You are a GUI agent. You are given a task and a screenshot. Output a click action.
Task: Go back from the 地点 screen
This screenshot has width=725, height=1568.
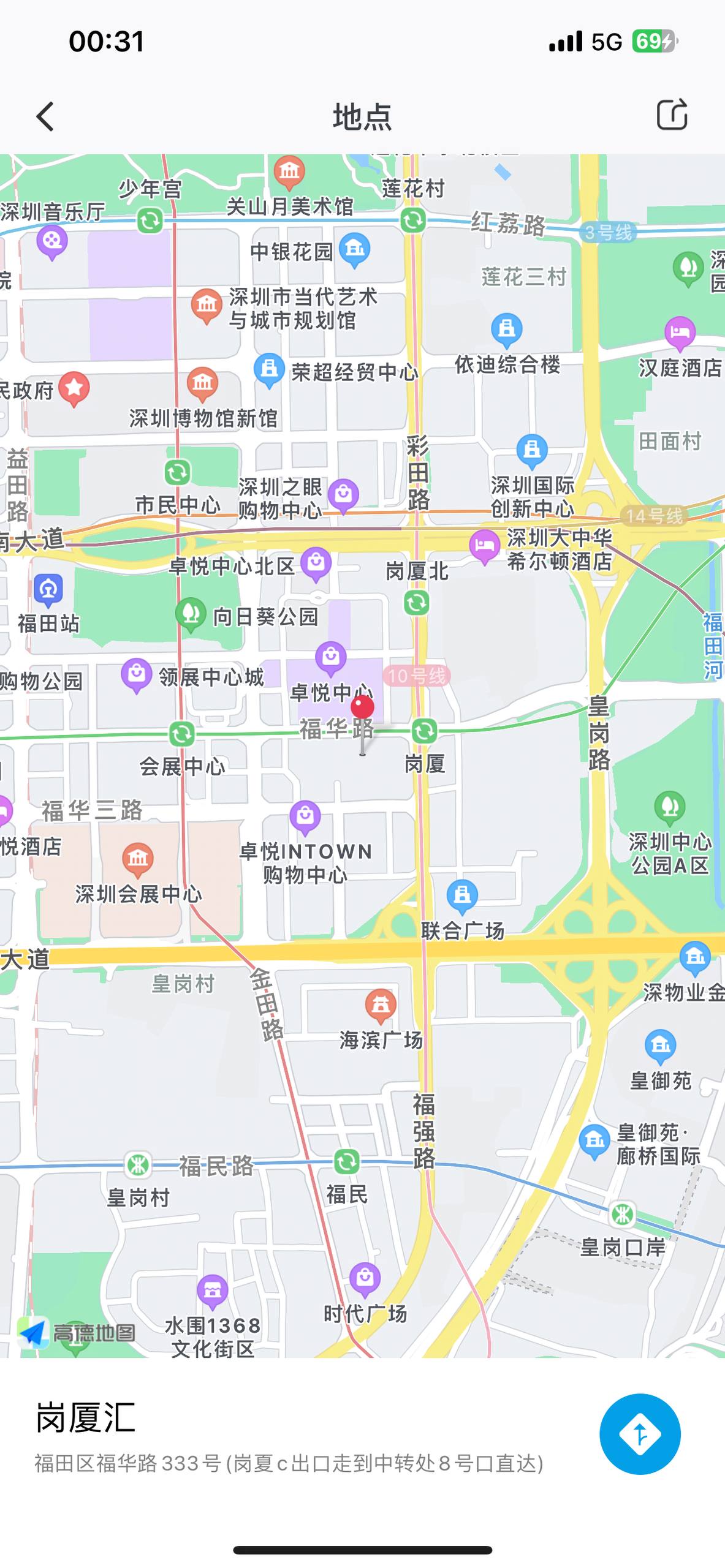tap(45, 116)
